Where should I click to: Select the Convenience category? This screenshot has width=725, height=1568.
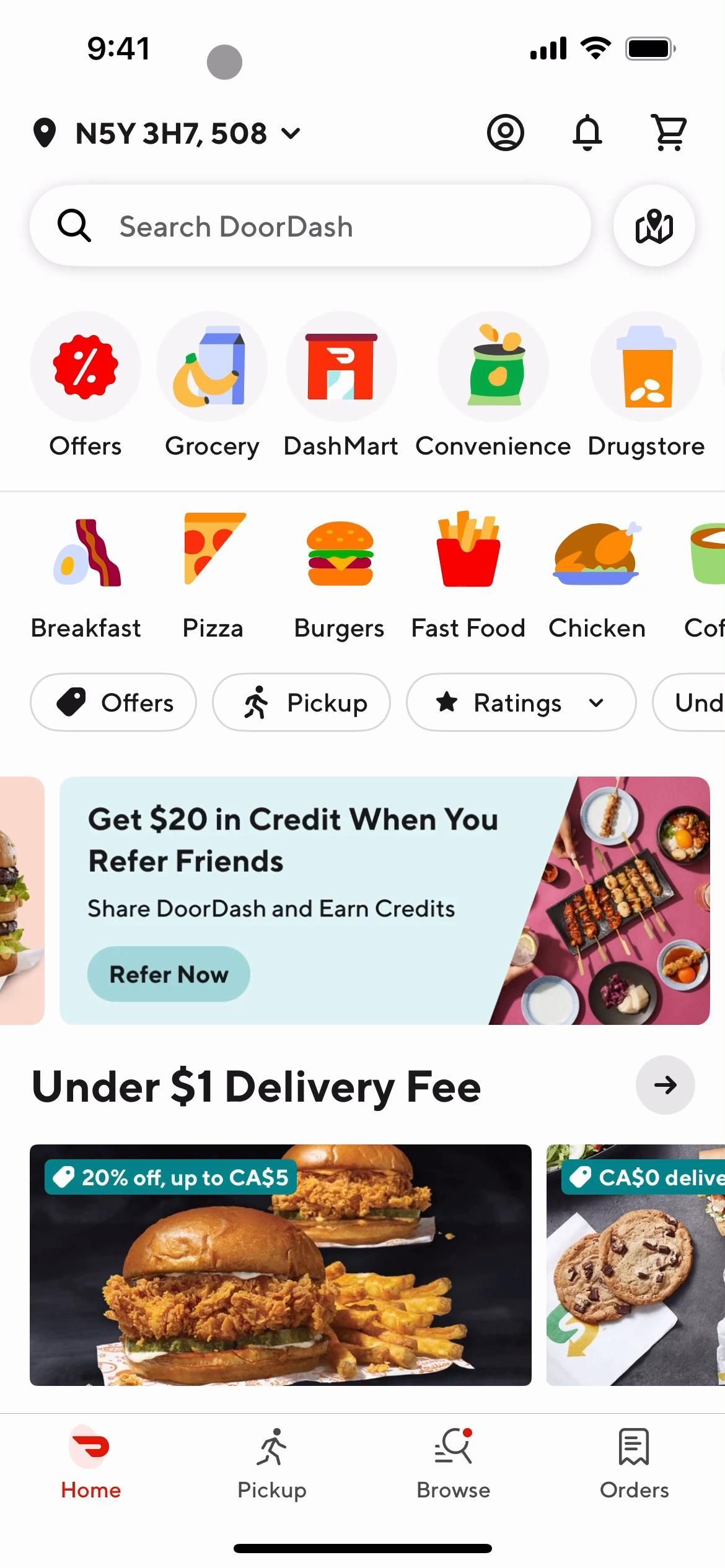click(493, 384)
